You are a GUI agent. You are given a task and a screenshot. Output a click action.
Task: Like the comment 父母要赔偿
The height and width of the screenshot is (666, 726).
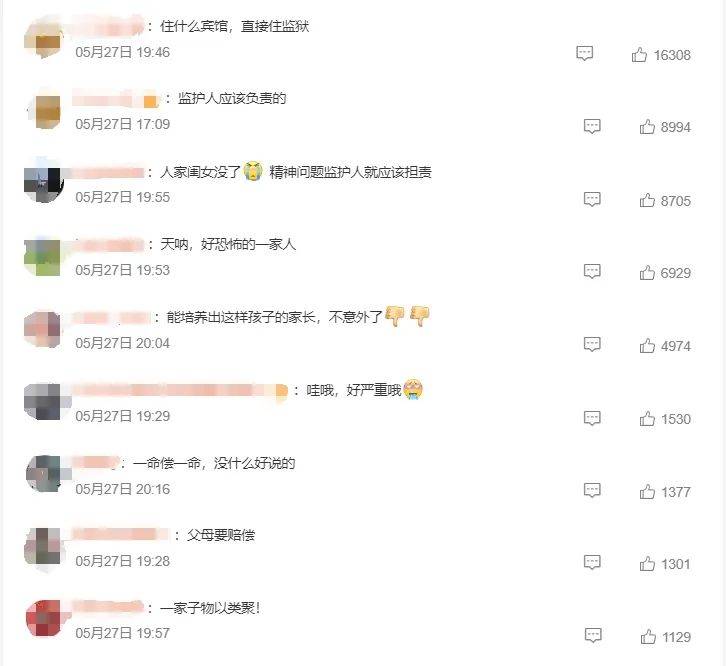(x=647, y=563)
